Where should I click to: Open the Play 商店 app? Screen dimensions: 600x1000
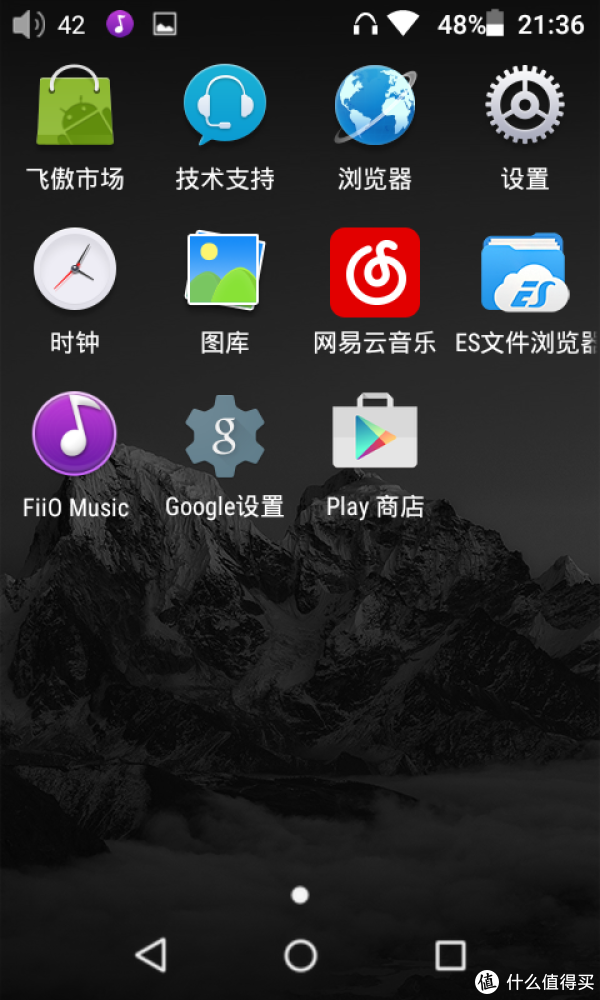pos(375,435)
